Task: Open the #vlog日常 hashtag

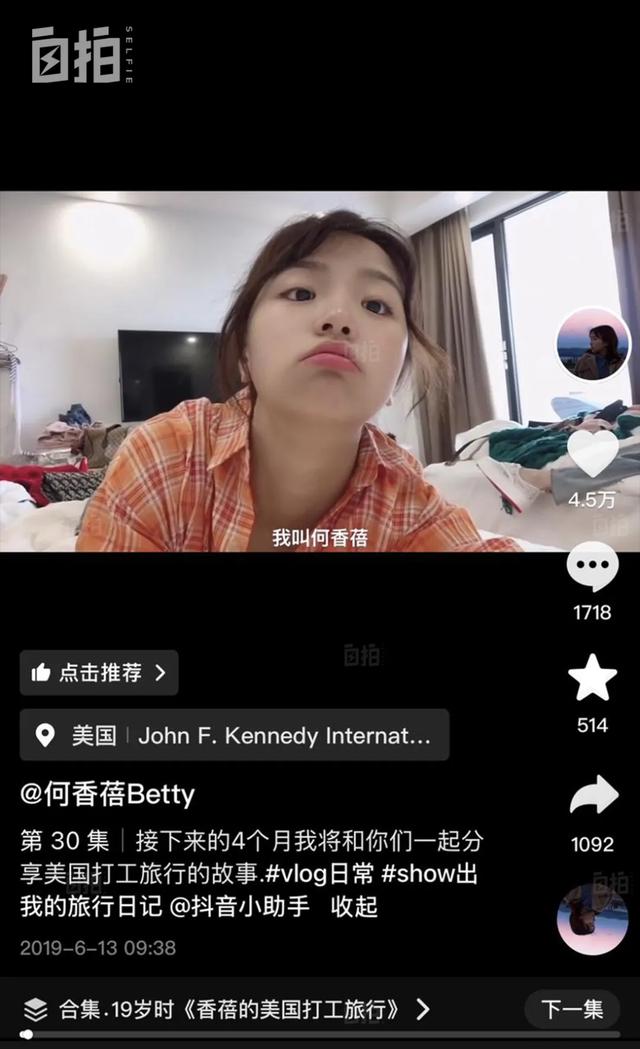Action: (x=320, y=874)
